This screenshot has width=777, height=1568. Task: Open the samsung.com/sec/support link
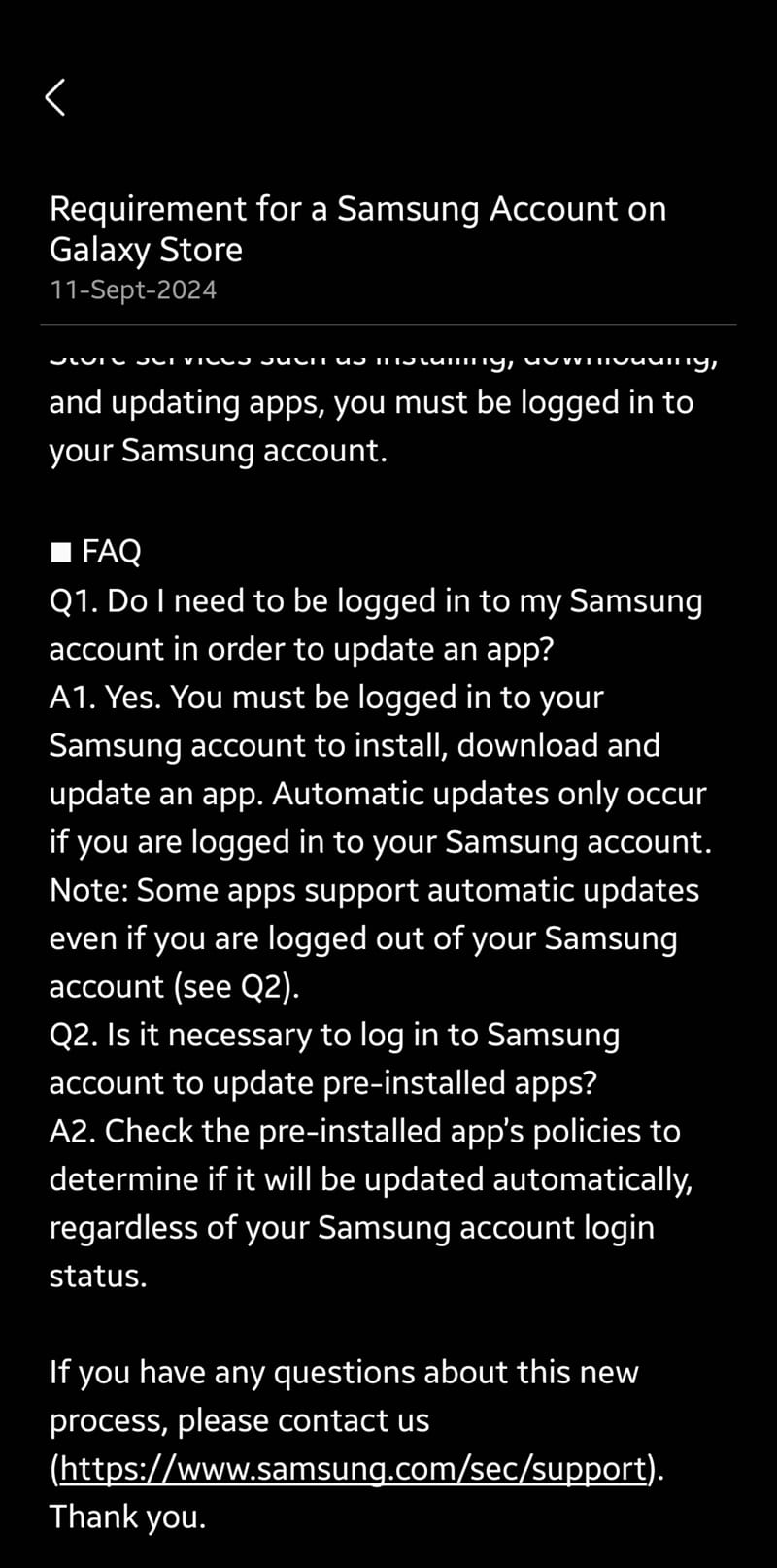tap(354, 1468)
